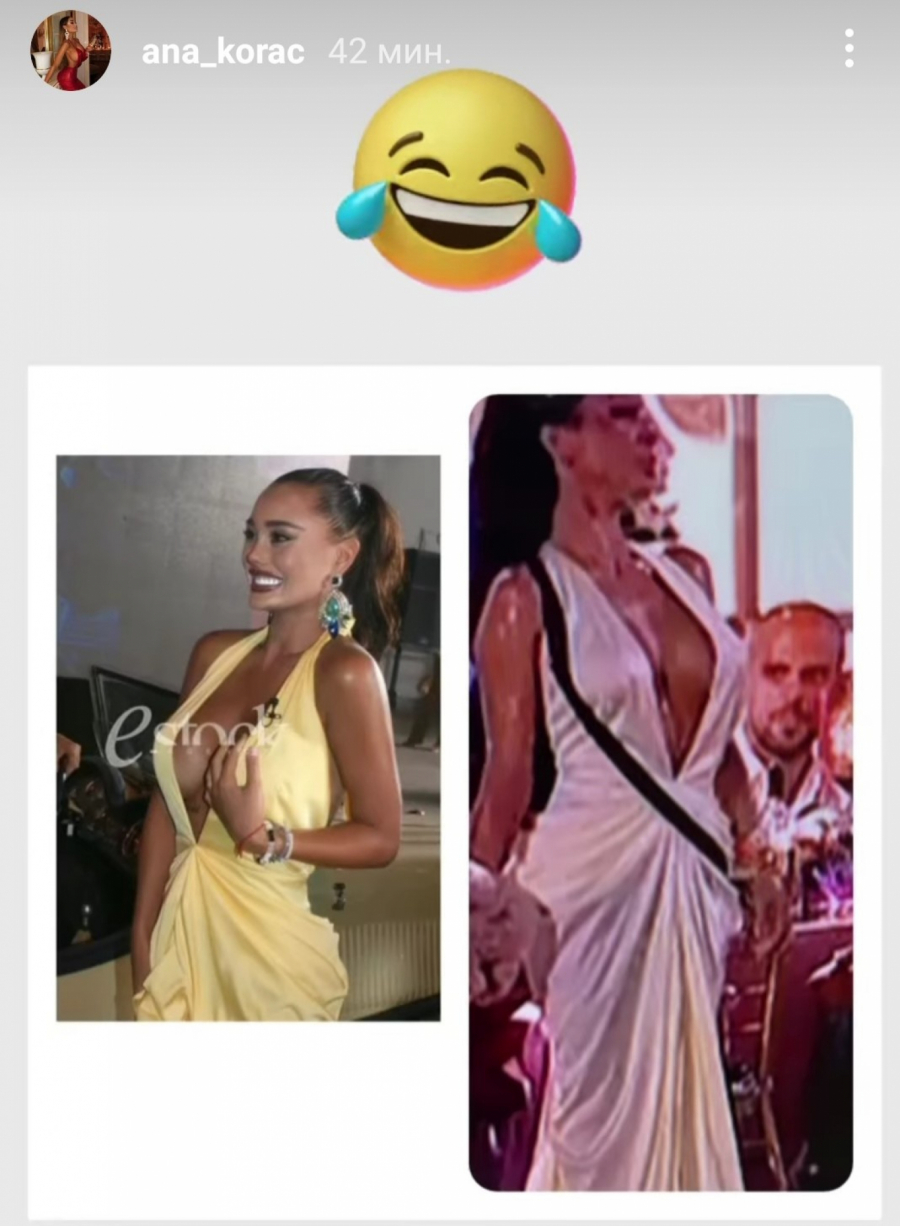Open the ana_korac profile picture
Viewport: 900px width, 1226px height.
[70, 50]
